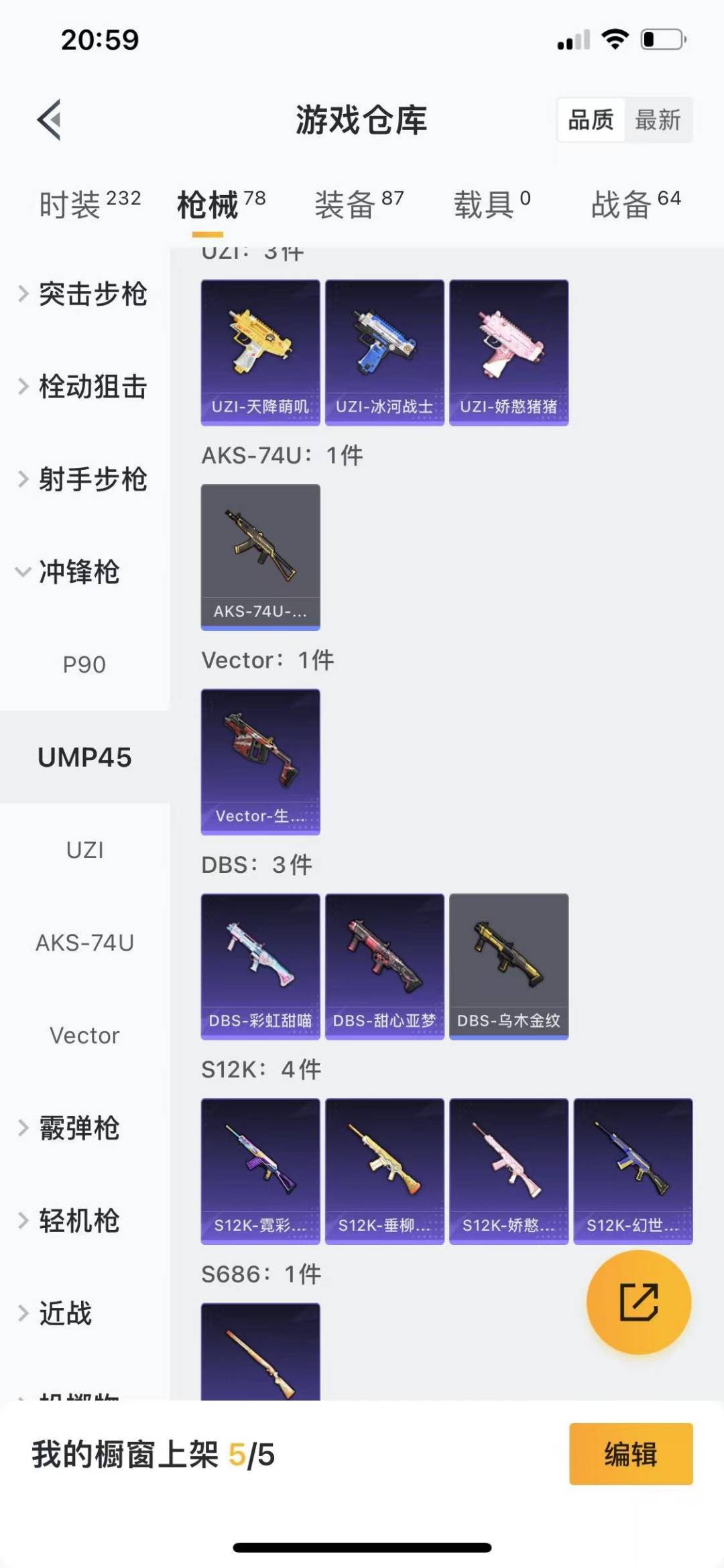
Task: Expand the 霰弹枪 category
Action: (x=85, y=1128)
